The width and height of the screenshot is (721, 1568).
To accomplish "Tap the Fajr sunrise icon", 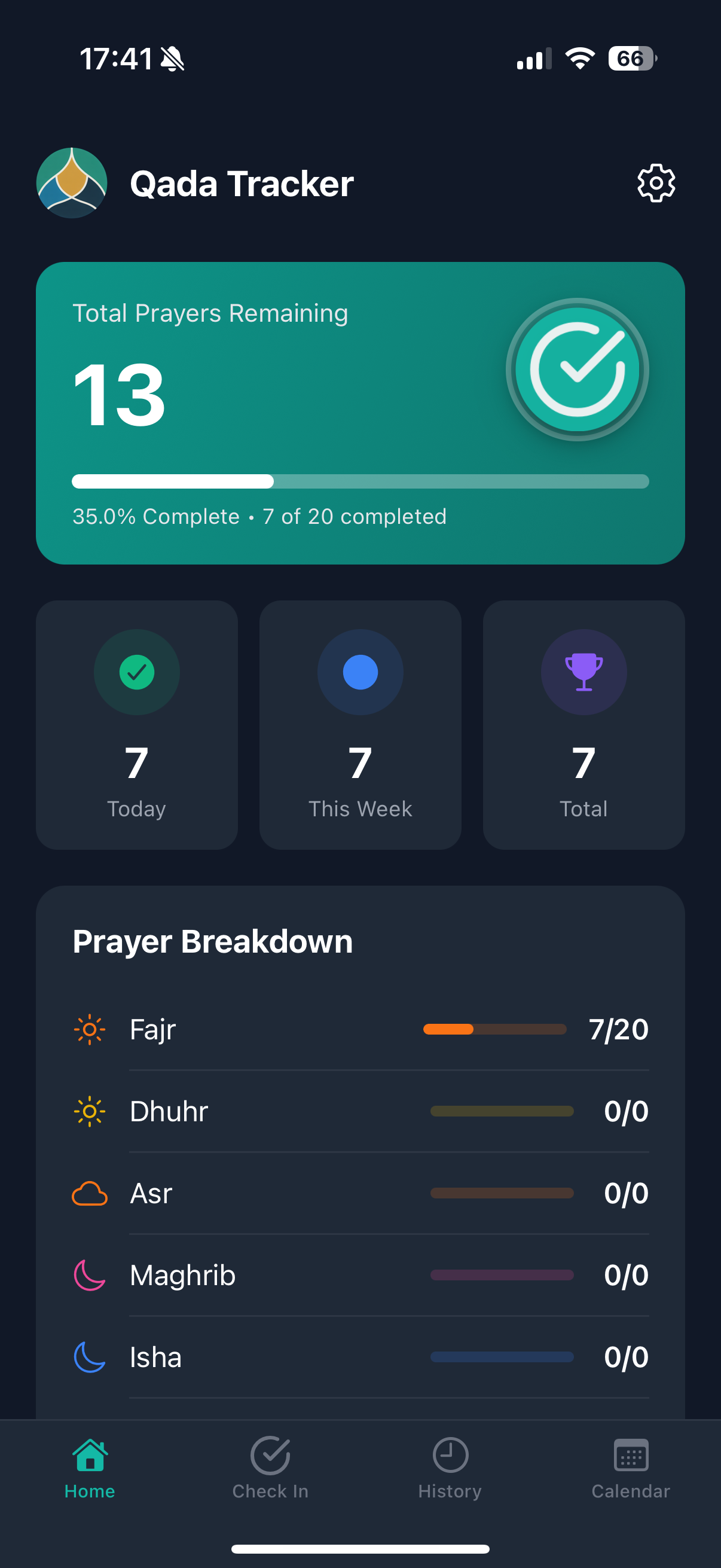I will (90, 1029).
